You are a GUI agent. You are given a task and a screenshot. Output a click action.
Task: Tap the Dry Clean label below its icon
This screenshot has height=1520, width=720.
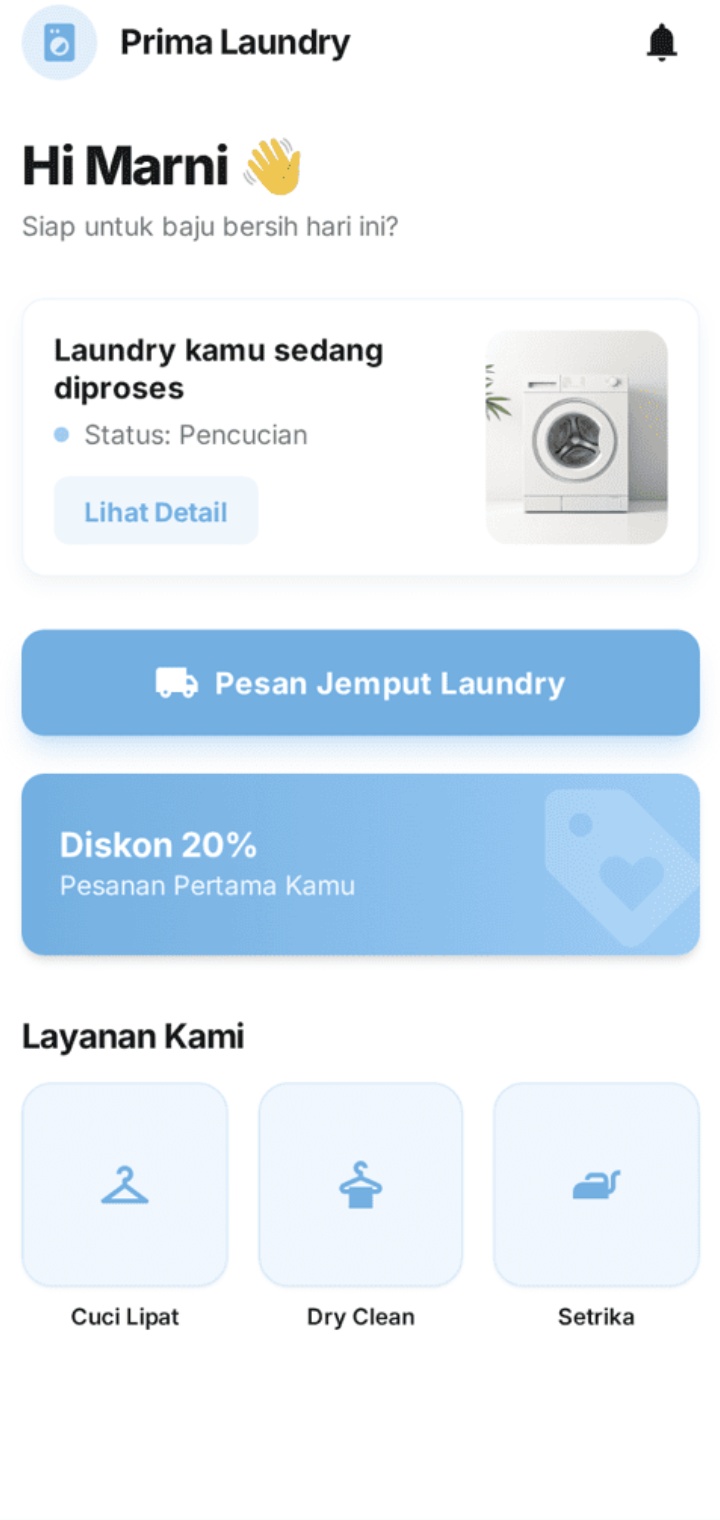(x=360, y=1317)
